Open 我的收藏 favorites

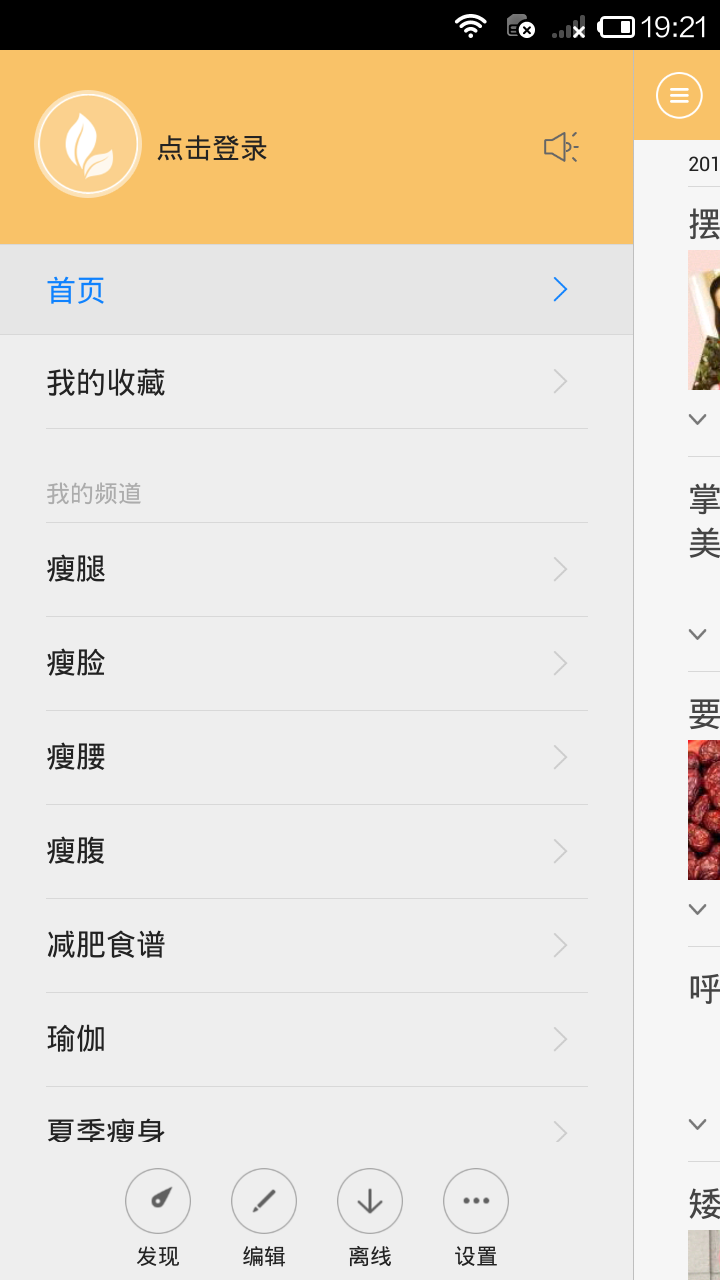coord(316,382)
